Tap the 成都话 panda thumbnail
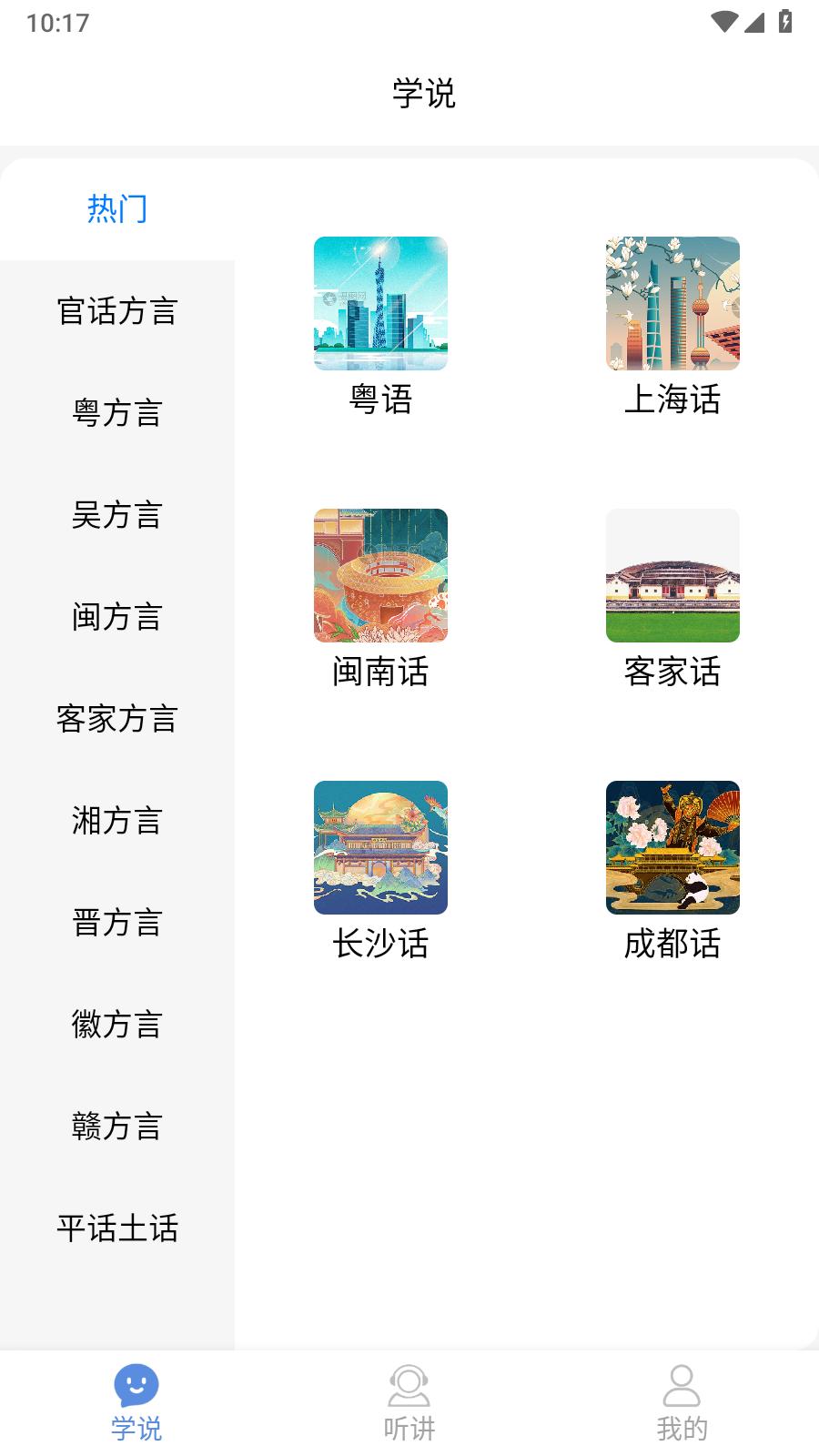The image size is (819, 1456). (x=672, y=846)
